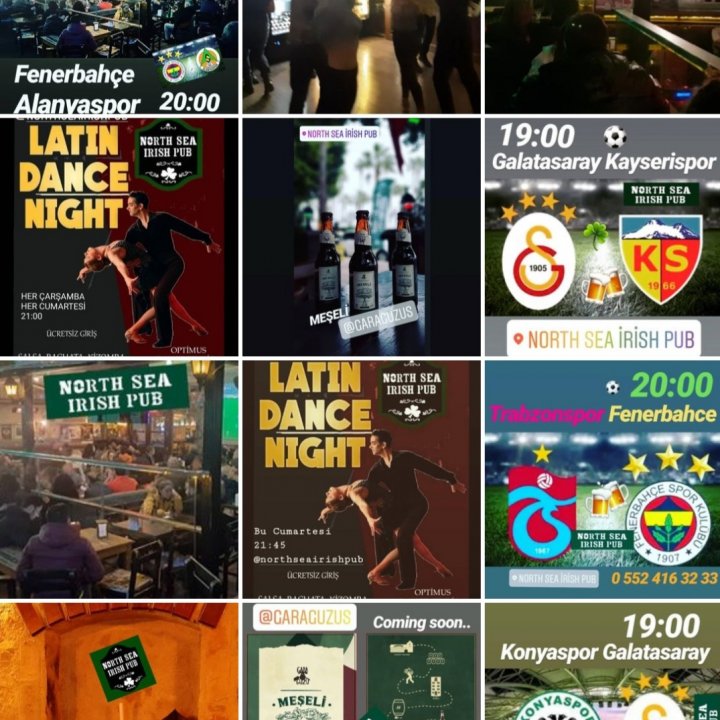Select the Coming soon Meşeli menu tile
This screenshot has width=720, height=720.
tap(360, 662)
